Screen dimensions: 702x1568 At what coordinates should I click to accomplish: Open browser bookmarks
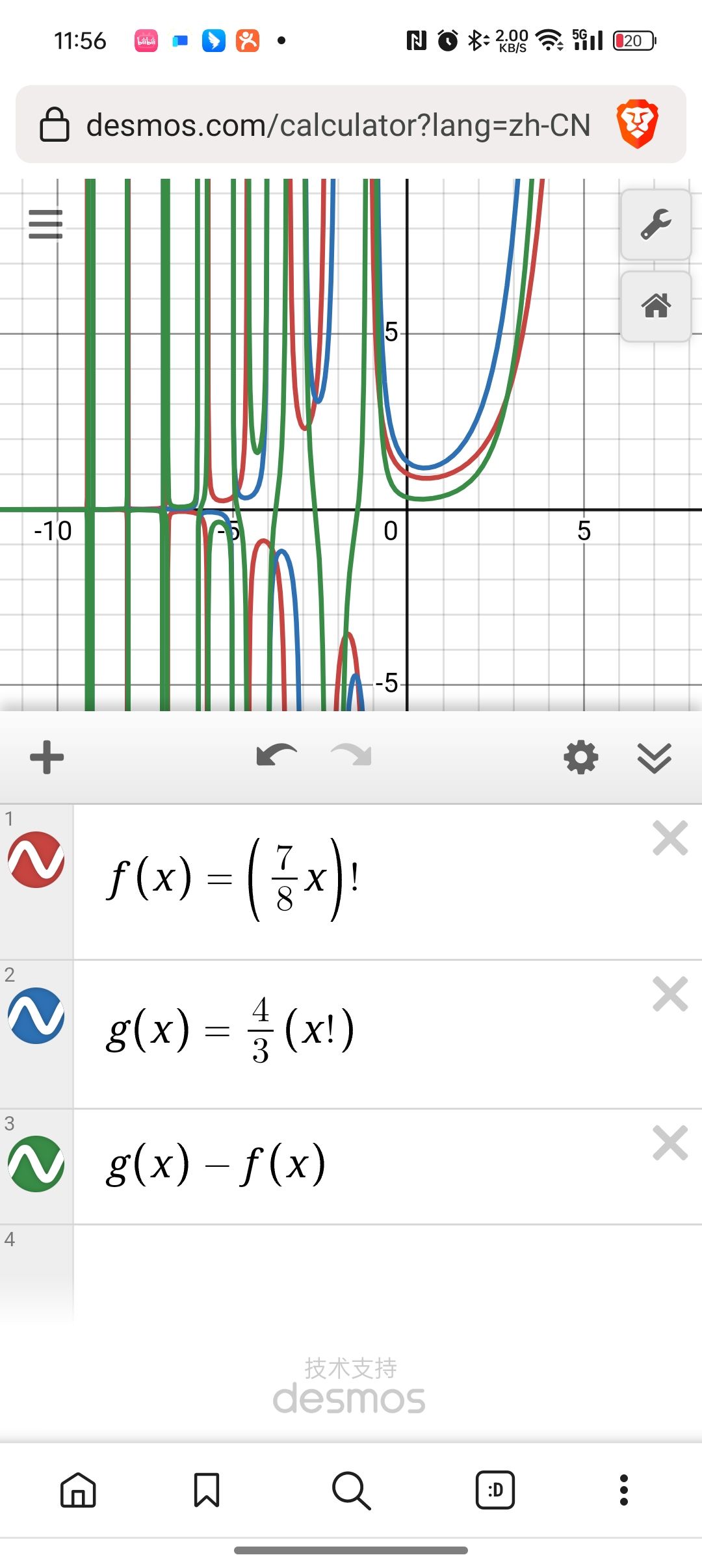pos(207,1490)
